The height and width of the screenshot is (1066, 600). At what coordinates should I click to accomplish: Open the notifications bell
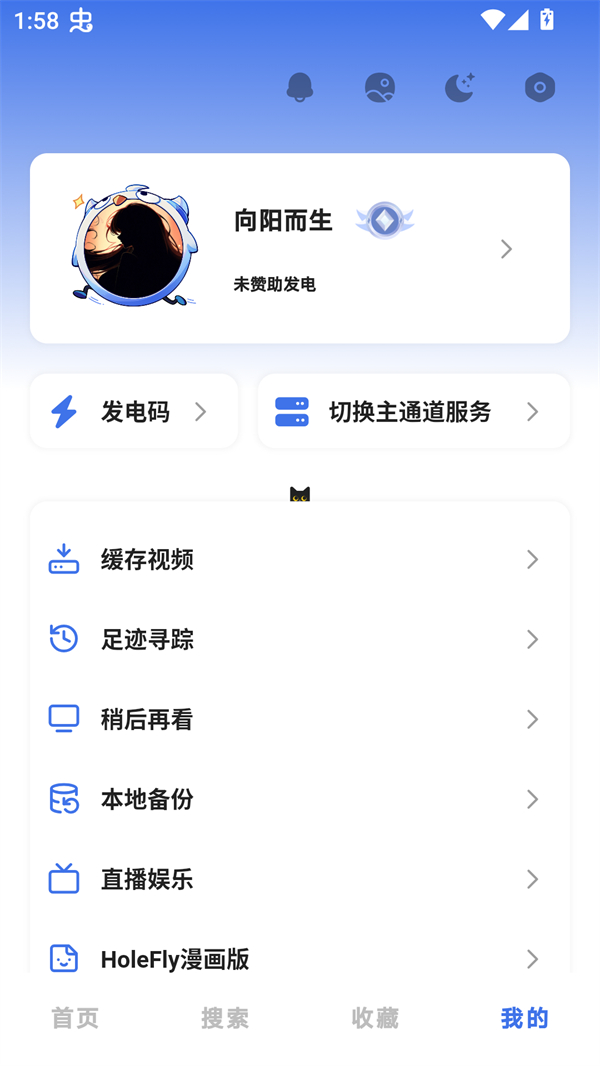tap(300, 88)
